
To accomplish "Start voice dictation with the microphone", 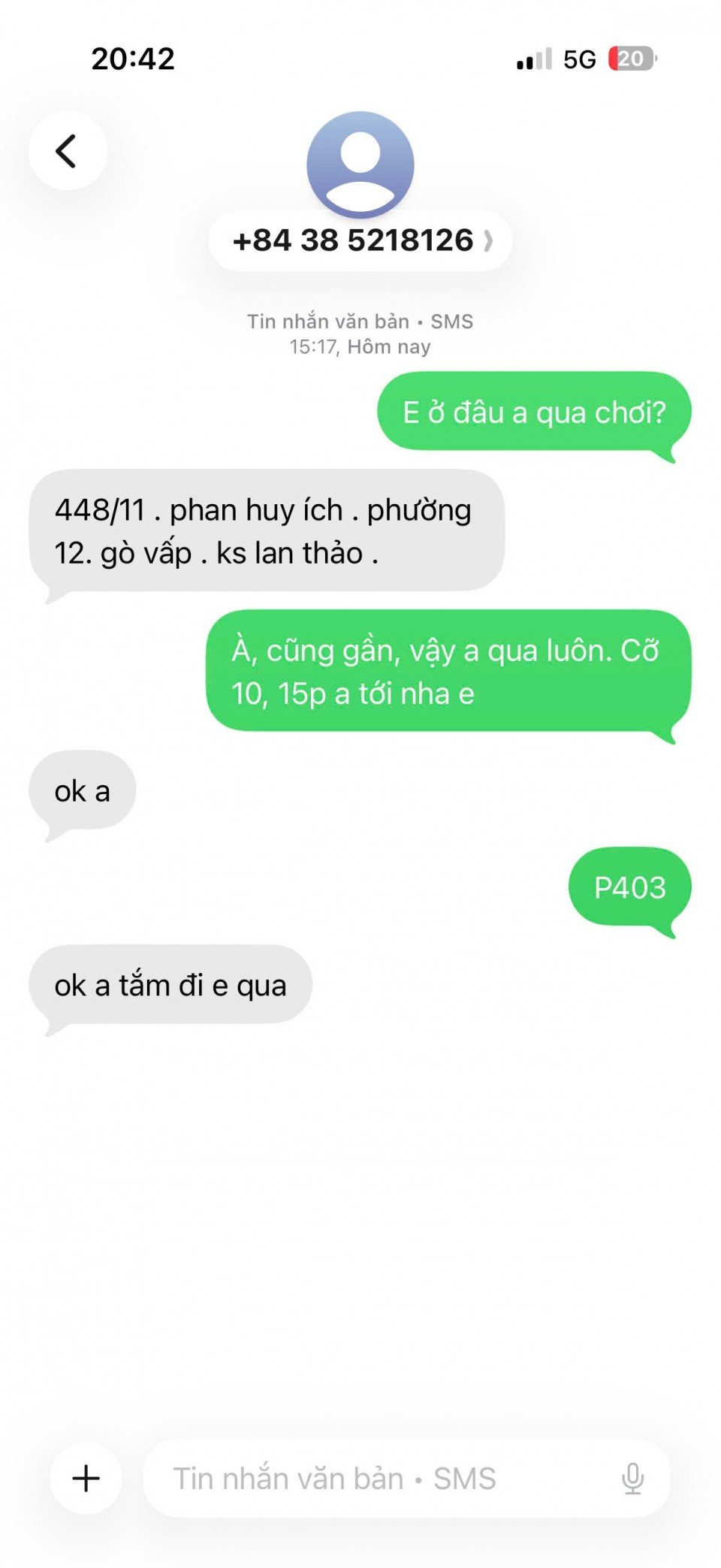I will (632, 1478).
